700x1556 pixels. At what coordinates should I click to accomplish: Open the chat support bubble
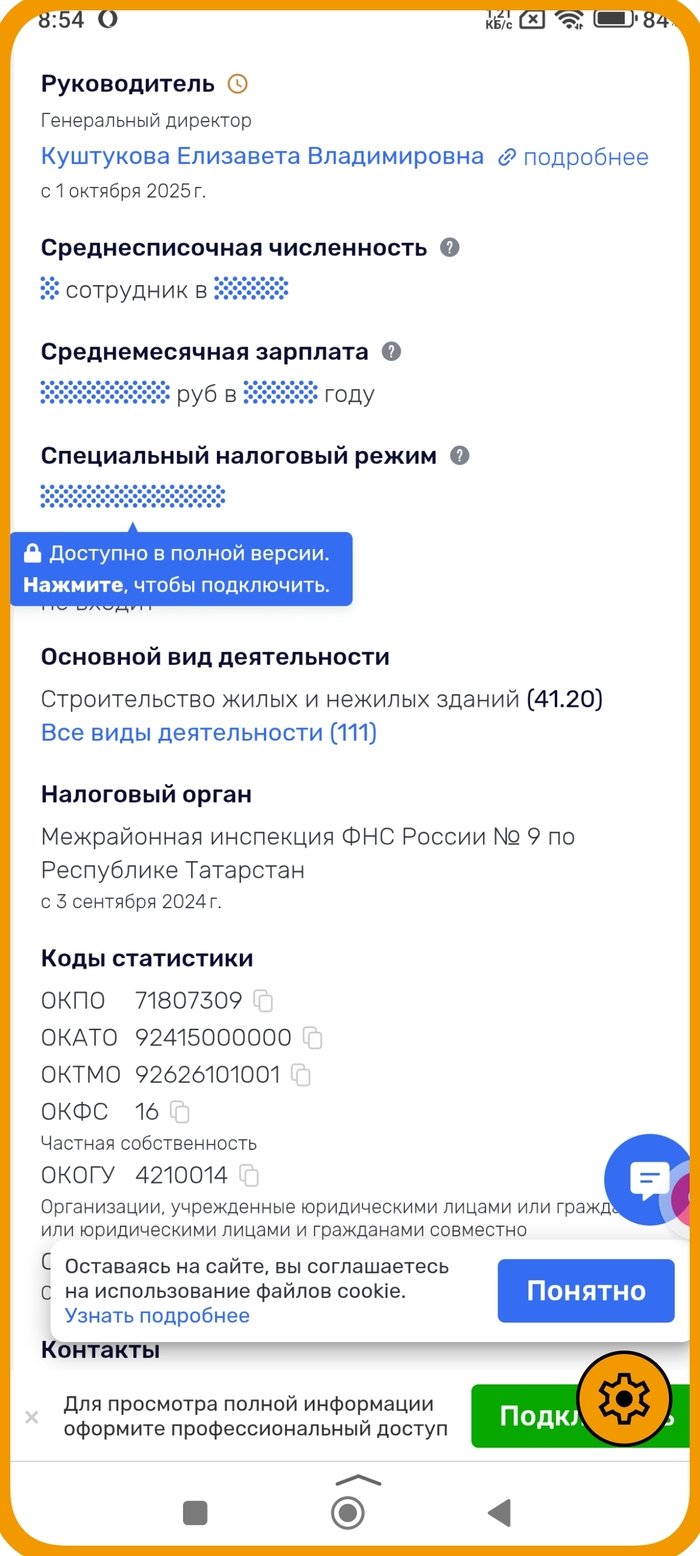(648, 1178)
